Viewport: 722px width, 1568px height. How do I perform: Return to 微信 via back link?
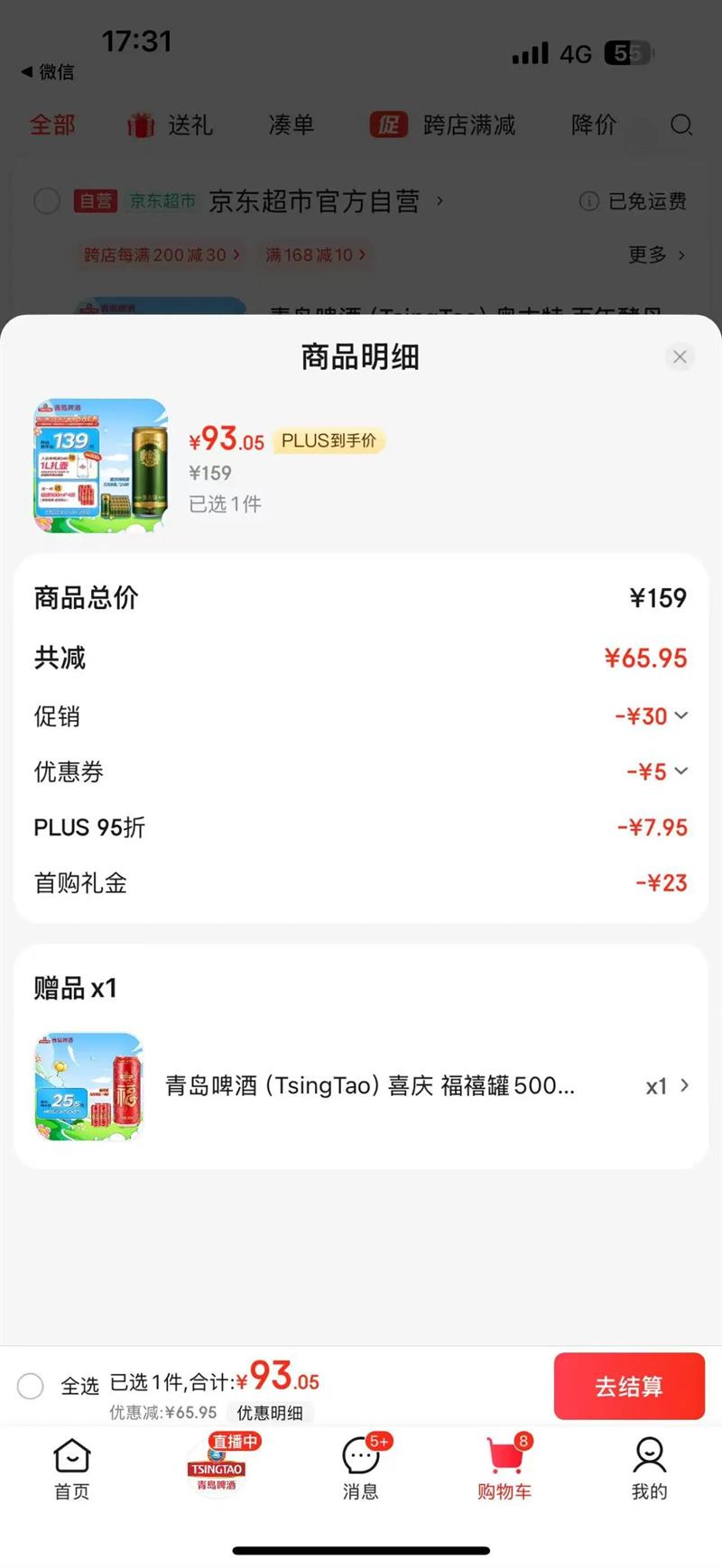coord(48,71)
